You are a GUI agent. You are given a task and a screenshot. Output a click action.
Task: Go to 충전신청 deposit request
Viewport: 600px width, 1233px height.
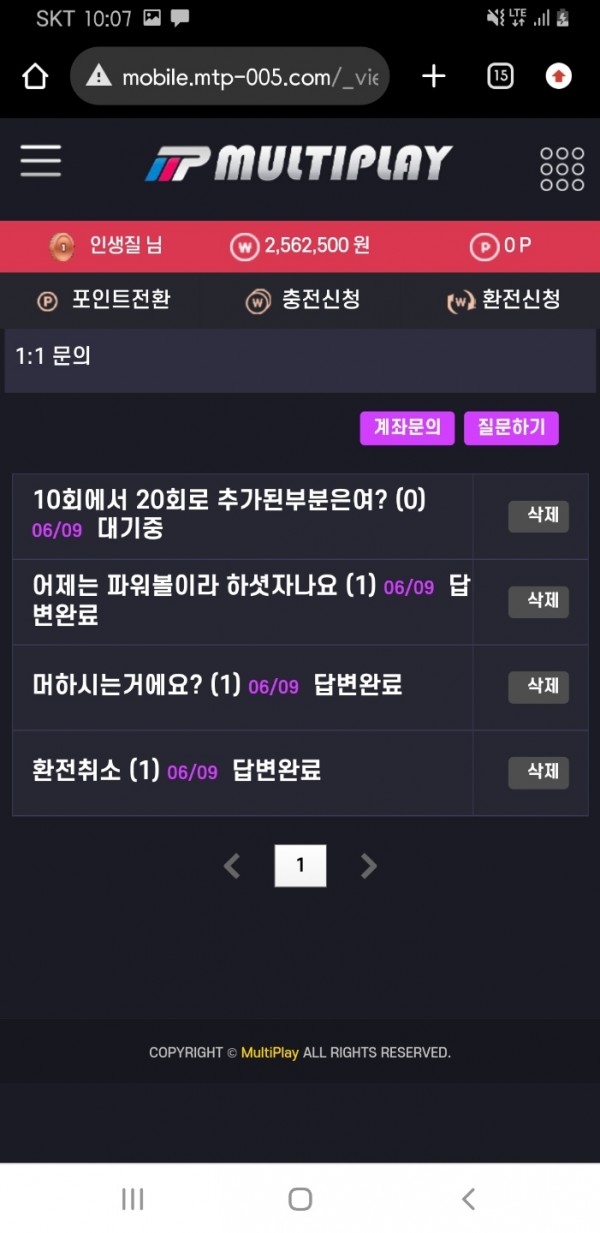(303, 300)
